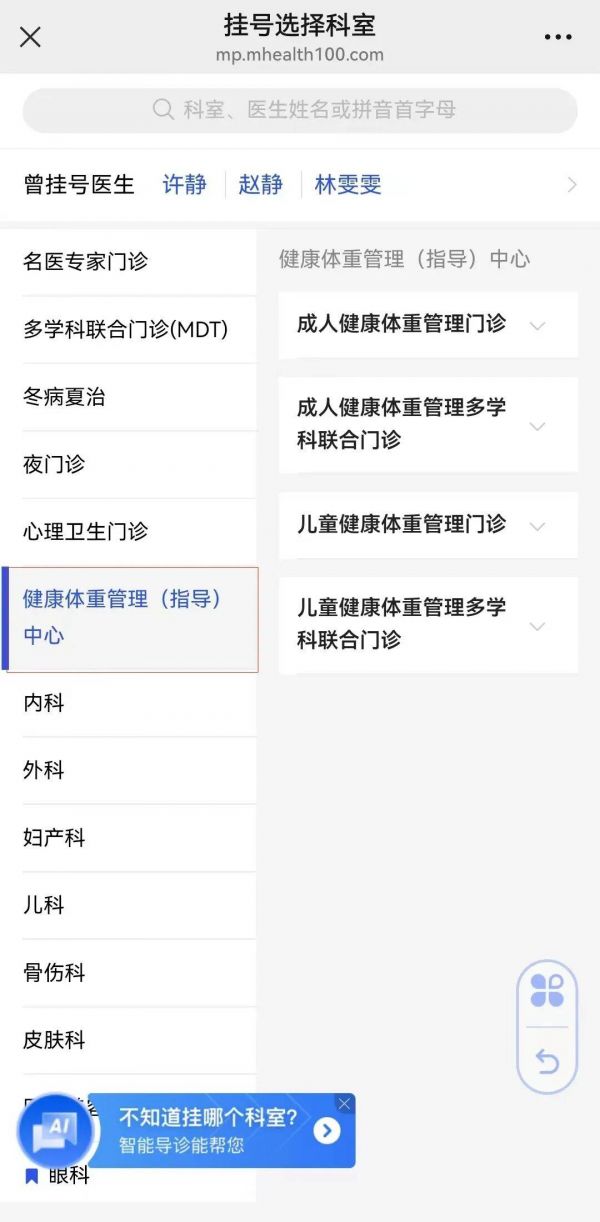Close the 挂号选择科室 page

(30, 38)
